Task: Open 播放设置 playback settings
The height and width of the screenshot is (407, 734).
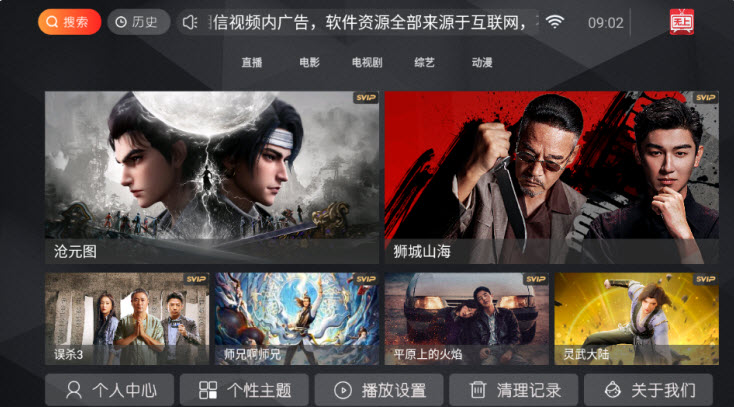Action: point(379,390)
